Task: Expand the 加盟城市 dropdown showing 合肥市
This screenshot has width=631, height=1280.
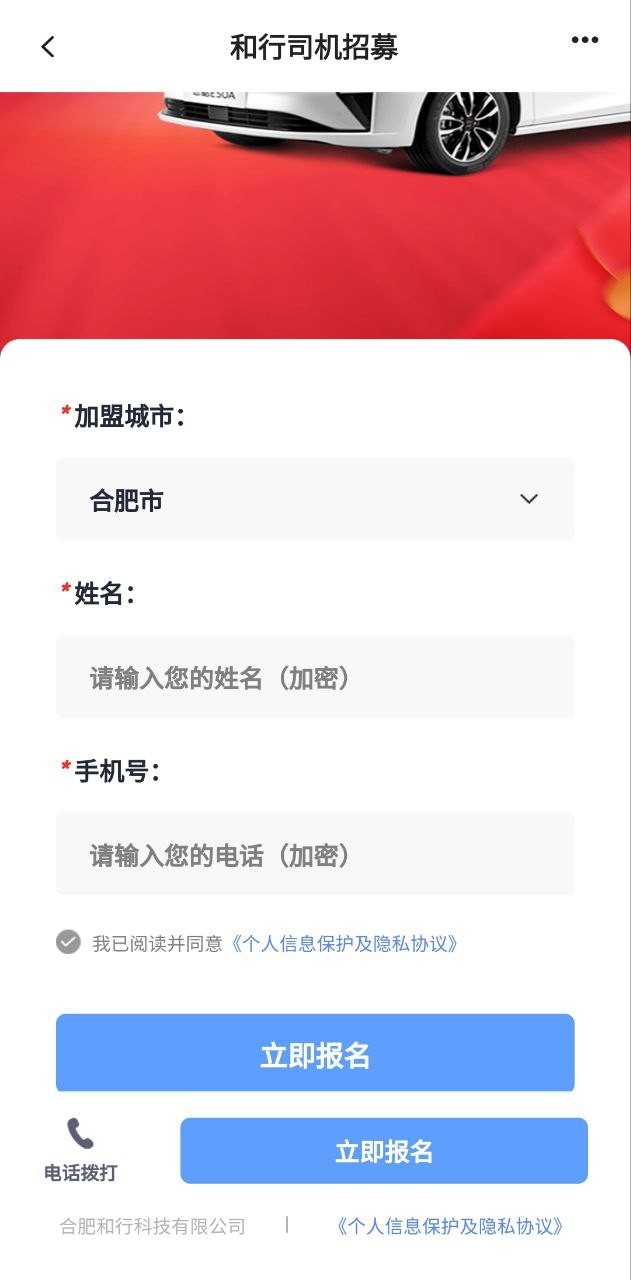Action: click(x=315, y=499)
